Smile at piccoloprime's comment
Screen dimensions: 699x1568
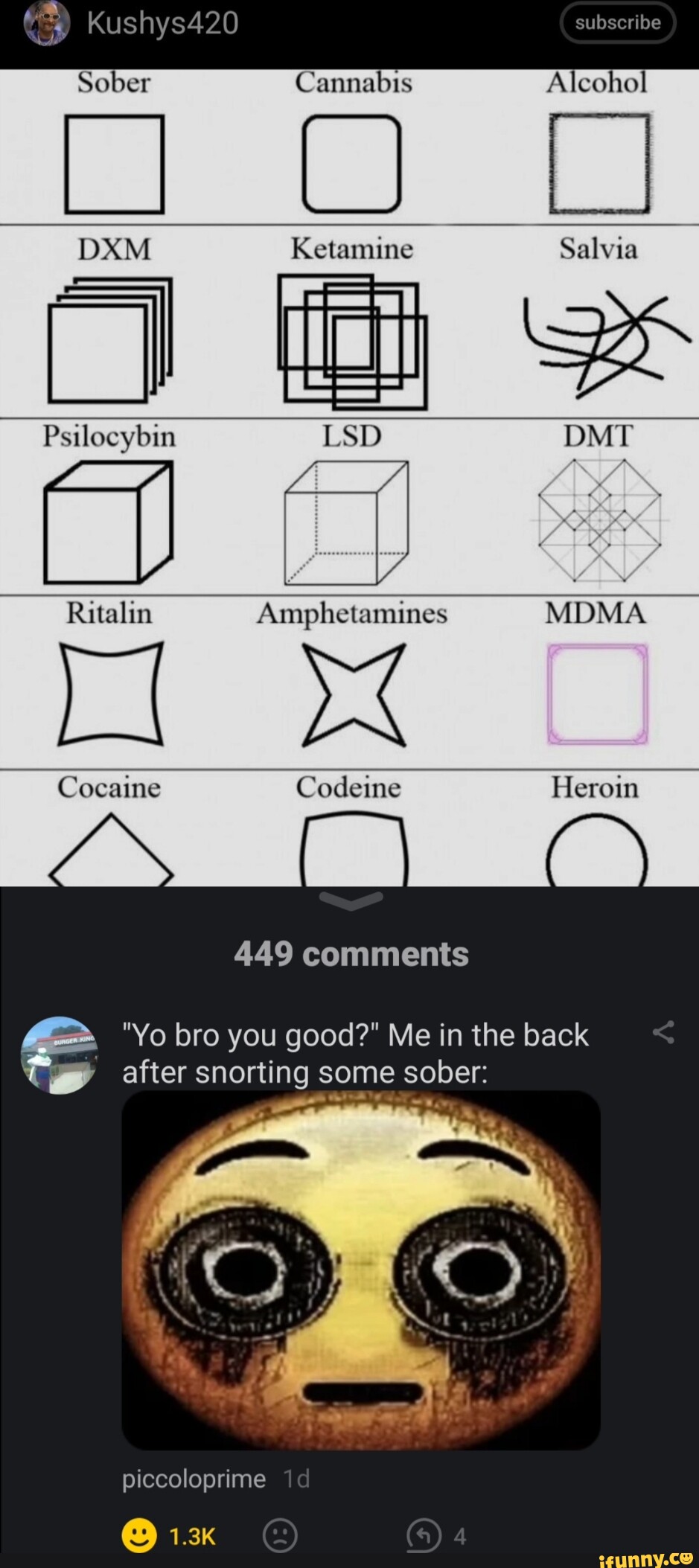click(139, 1535)
